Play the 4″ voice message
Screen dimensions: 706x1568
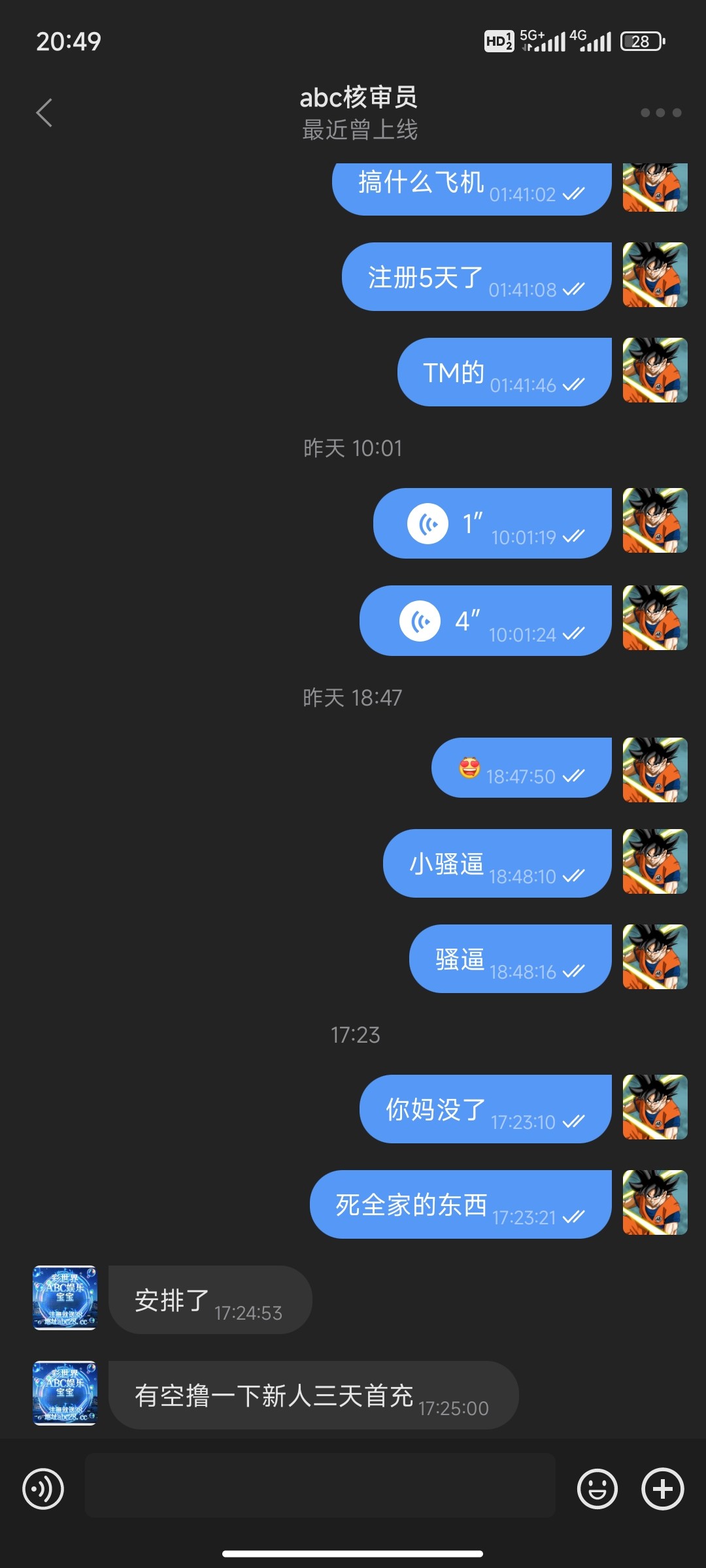pos(420,621)
